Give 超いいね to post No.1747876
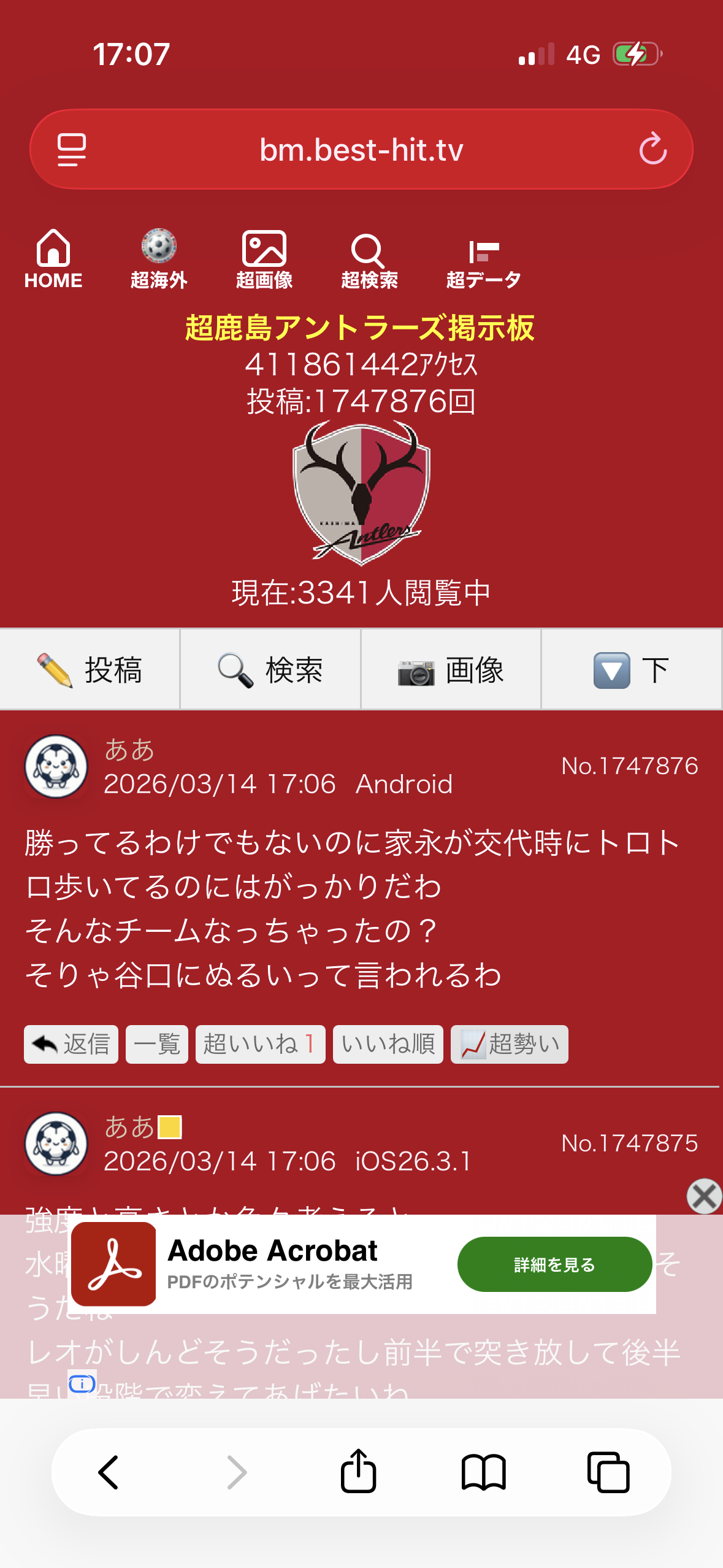723x1568 pixels. tap(260, 1044)
